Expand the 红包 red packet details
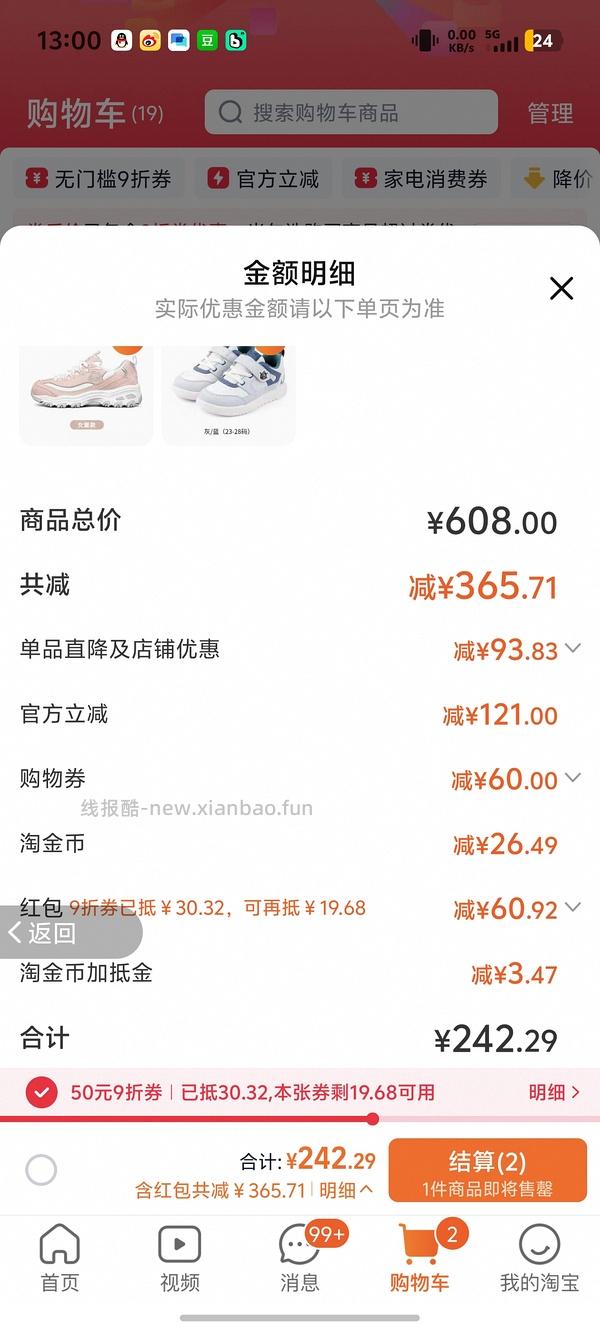The image size is (600, 1333). pos(572,907)
